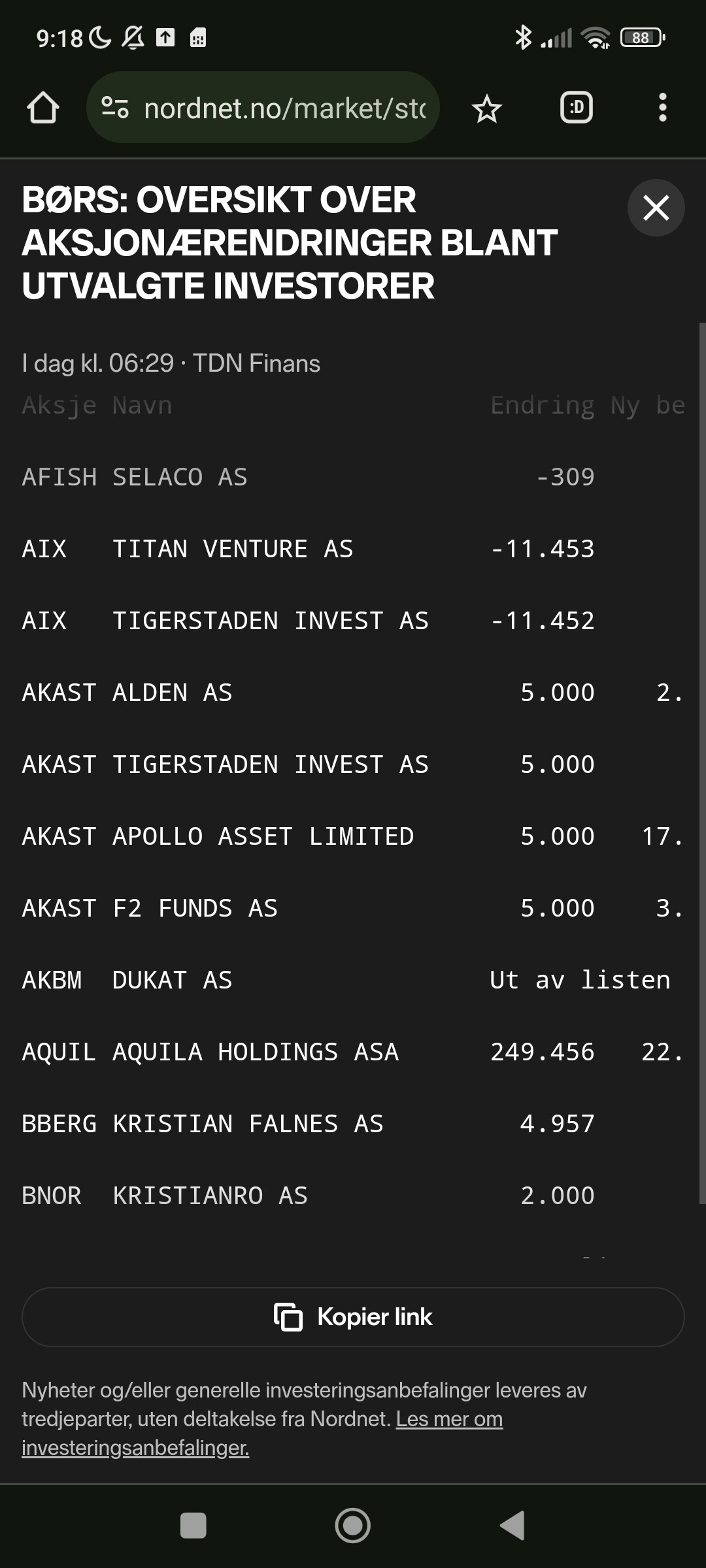Go back with the system back button
The width and height of the screenshot is (706, 1568).
(x=513, y=1526)
